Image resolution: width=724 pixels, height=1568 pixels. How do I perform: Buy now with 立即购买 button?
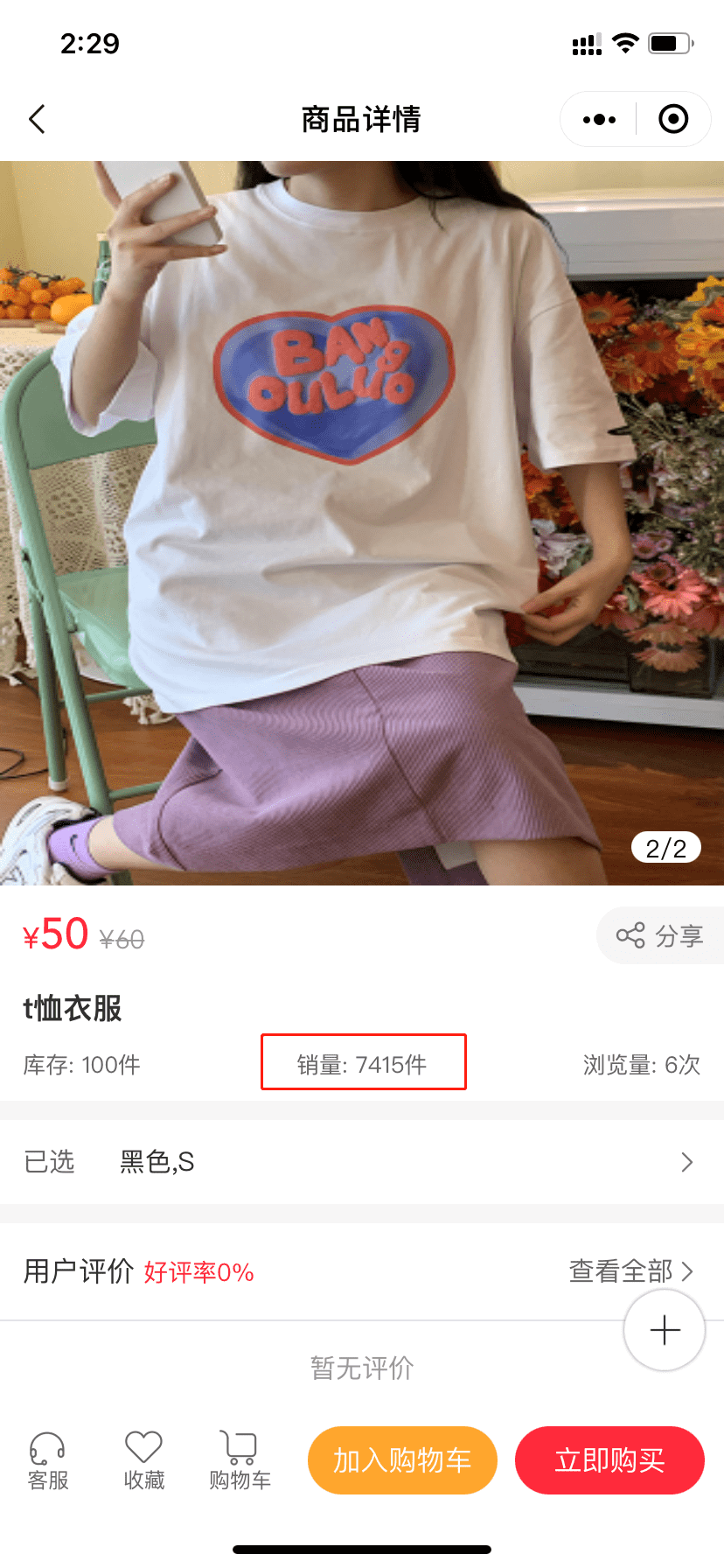point(609,1460)
